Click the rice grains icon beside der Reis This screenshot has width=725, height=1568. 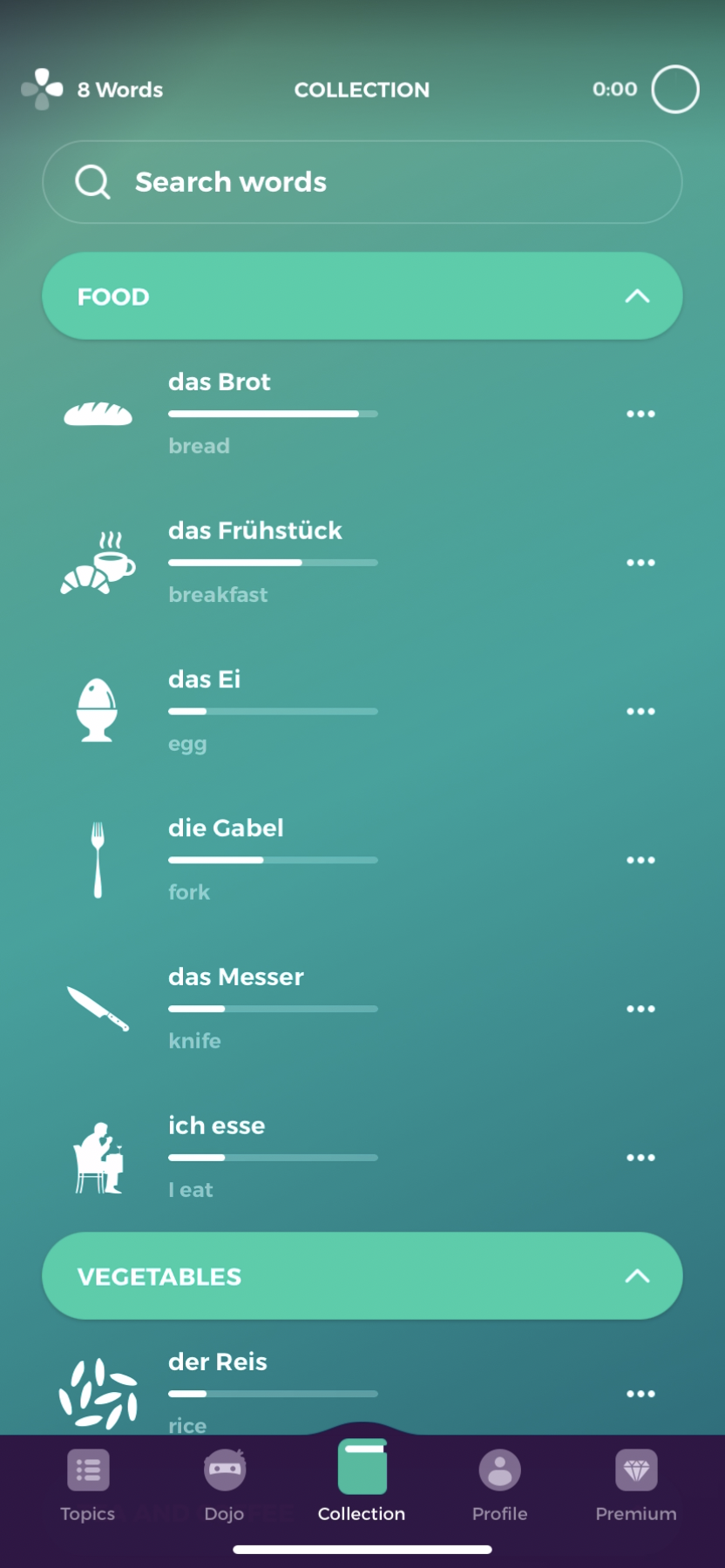pos(98,1393)
